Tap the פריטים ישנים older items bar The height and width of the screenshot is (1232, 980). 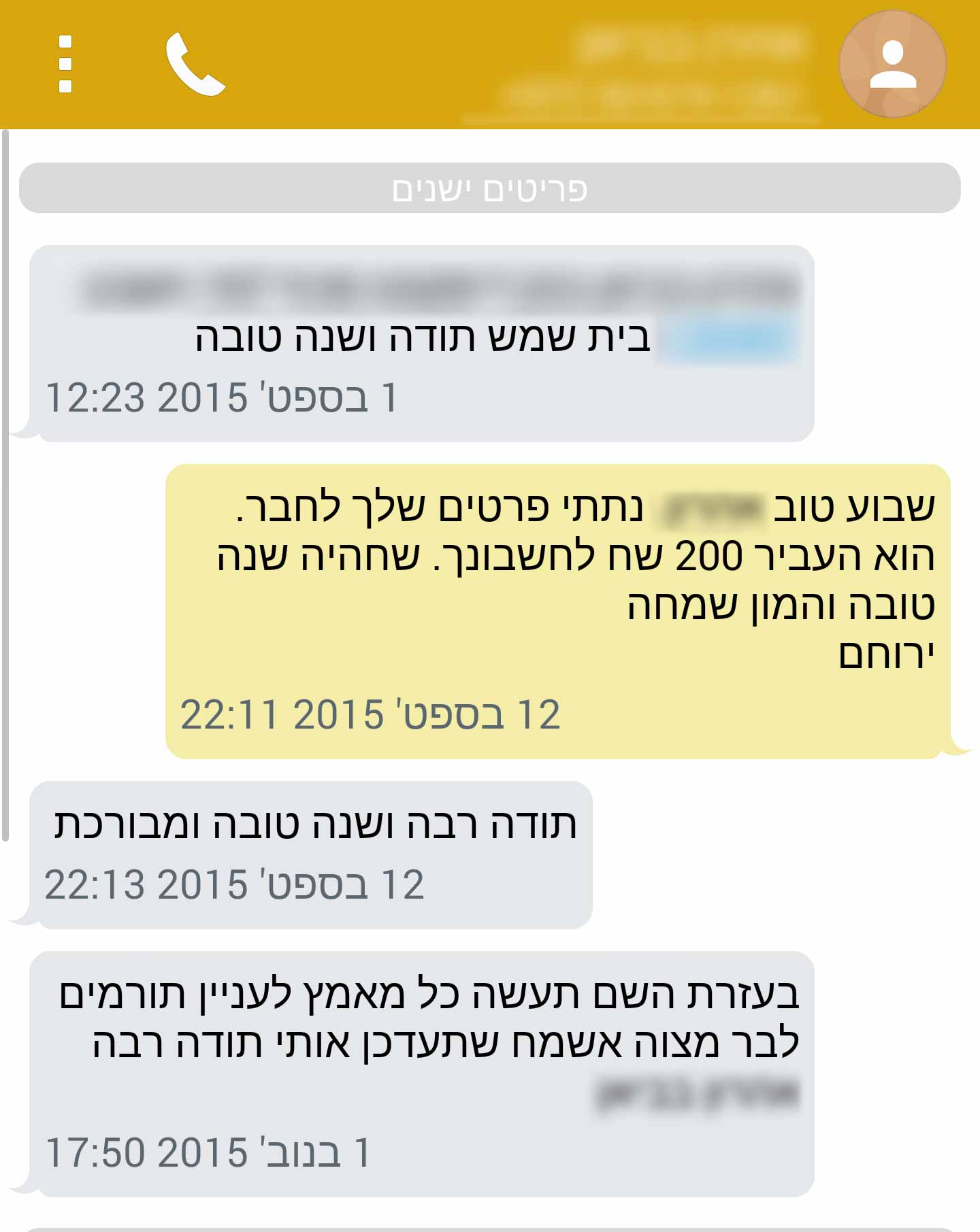489,188
